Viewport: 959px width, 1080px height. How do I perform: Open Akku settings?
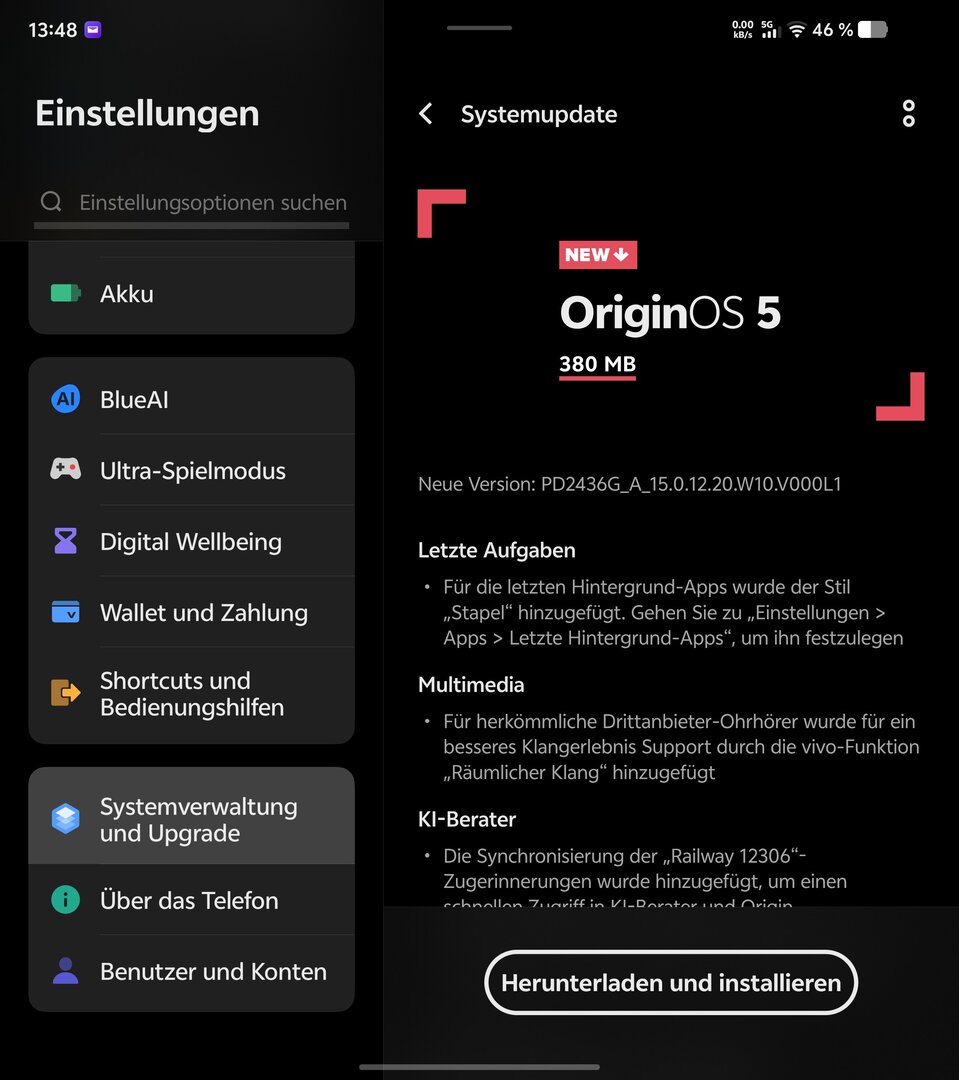[191, 294]
